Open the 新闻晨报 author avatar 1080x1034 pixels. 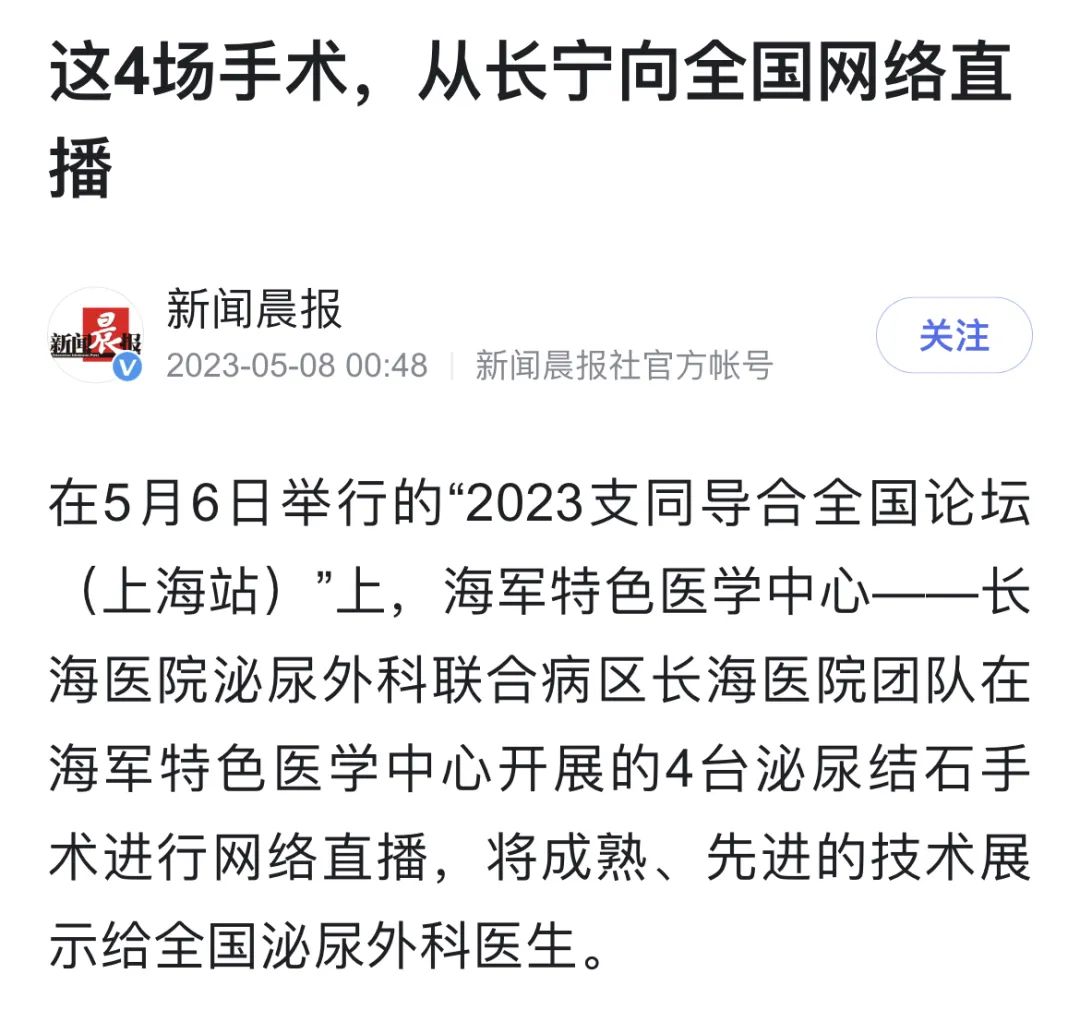(97, 336)
